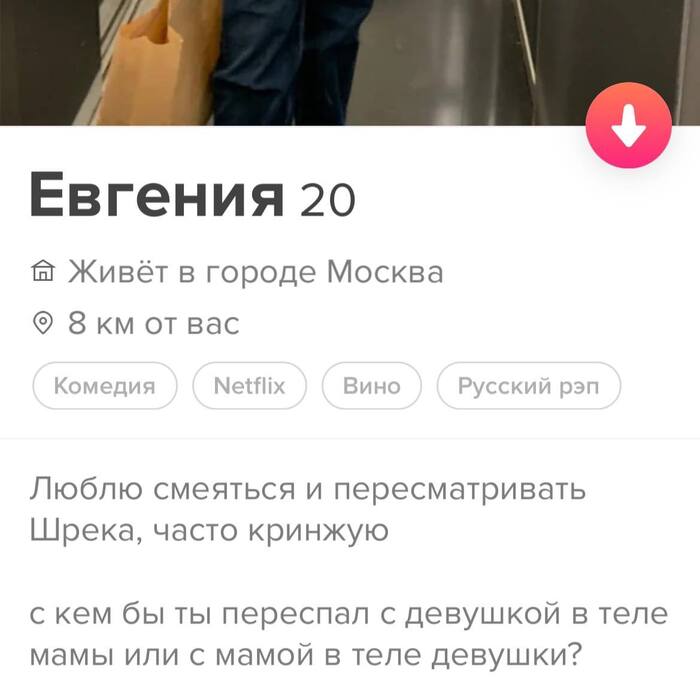Collapse the profile with the down arrow button
This screenshot has width=700, height=700.
[628, 125]
